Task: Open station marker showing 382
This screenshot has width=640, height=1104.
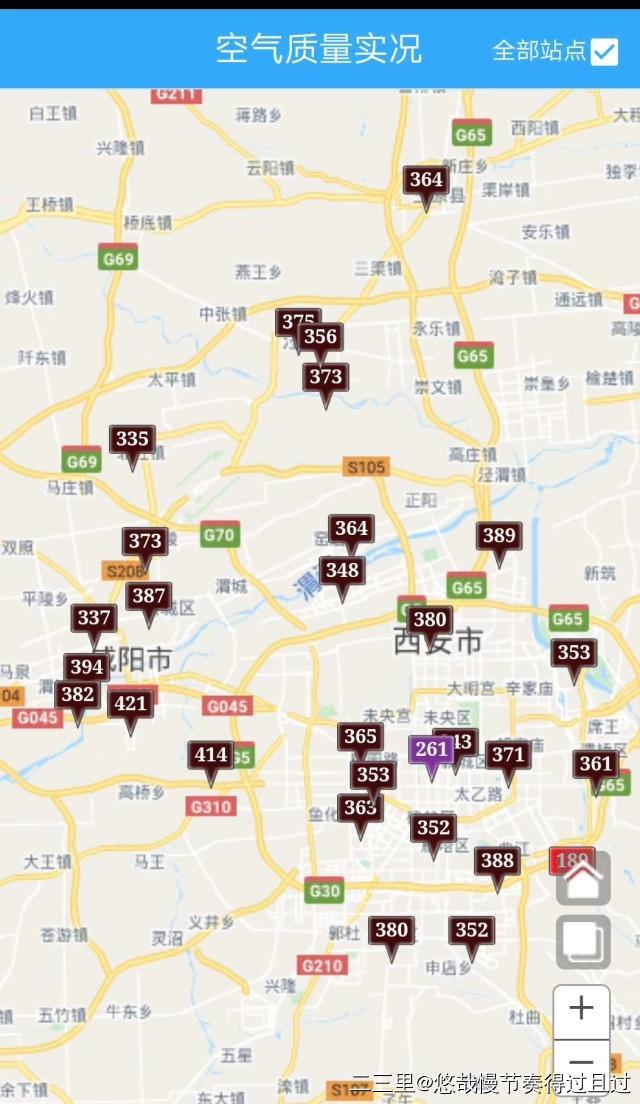Action: (76, 696)
